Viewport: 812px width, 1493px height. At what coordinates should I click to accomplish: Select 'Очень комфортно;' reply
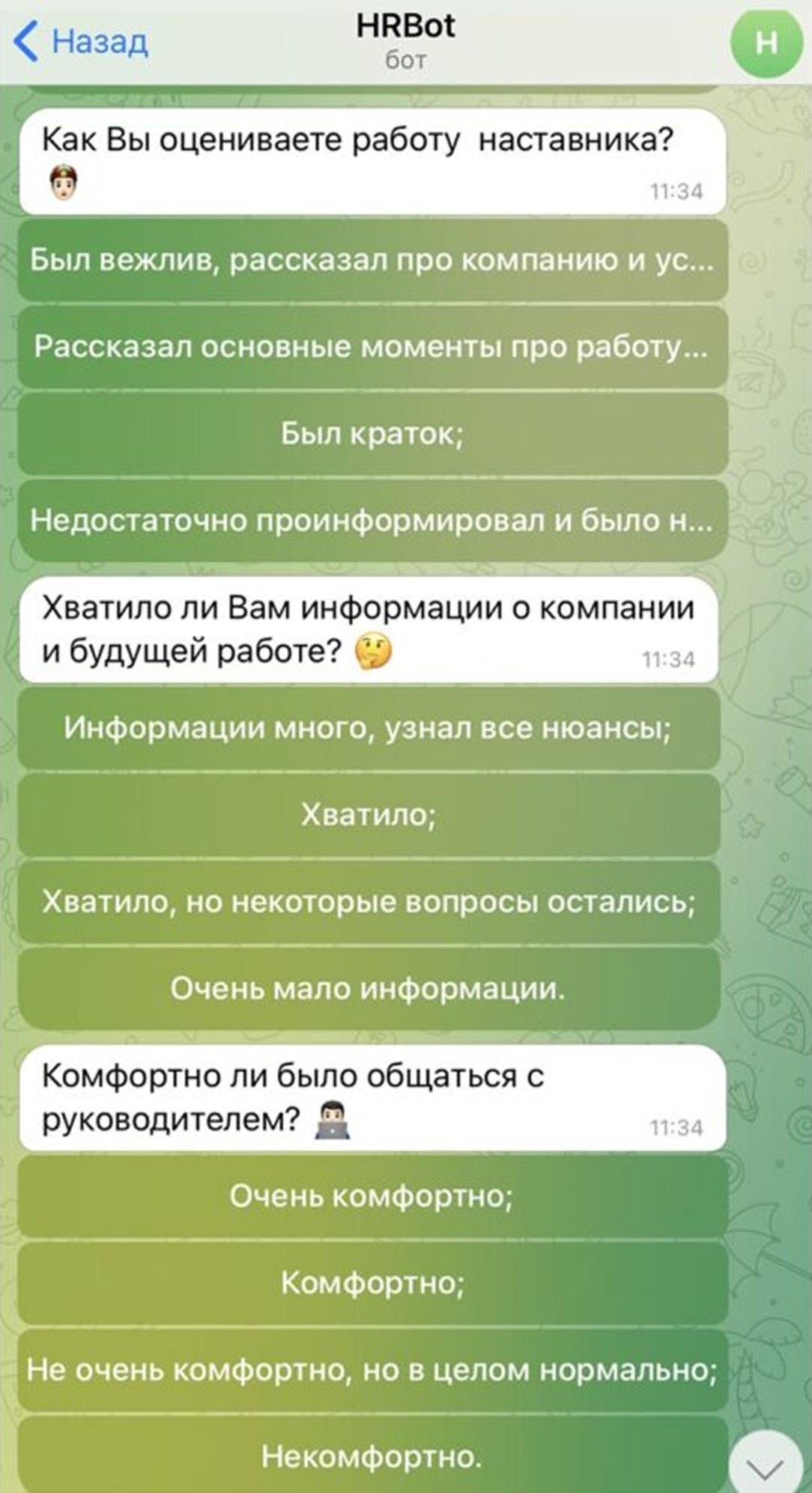pos(372,1196)
